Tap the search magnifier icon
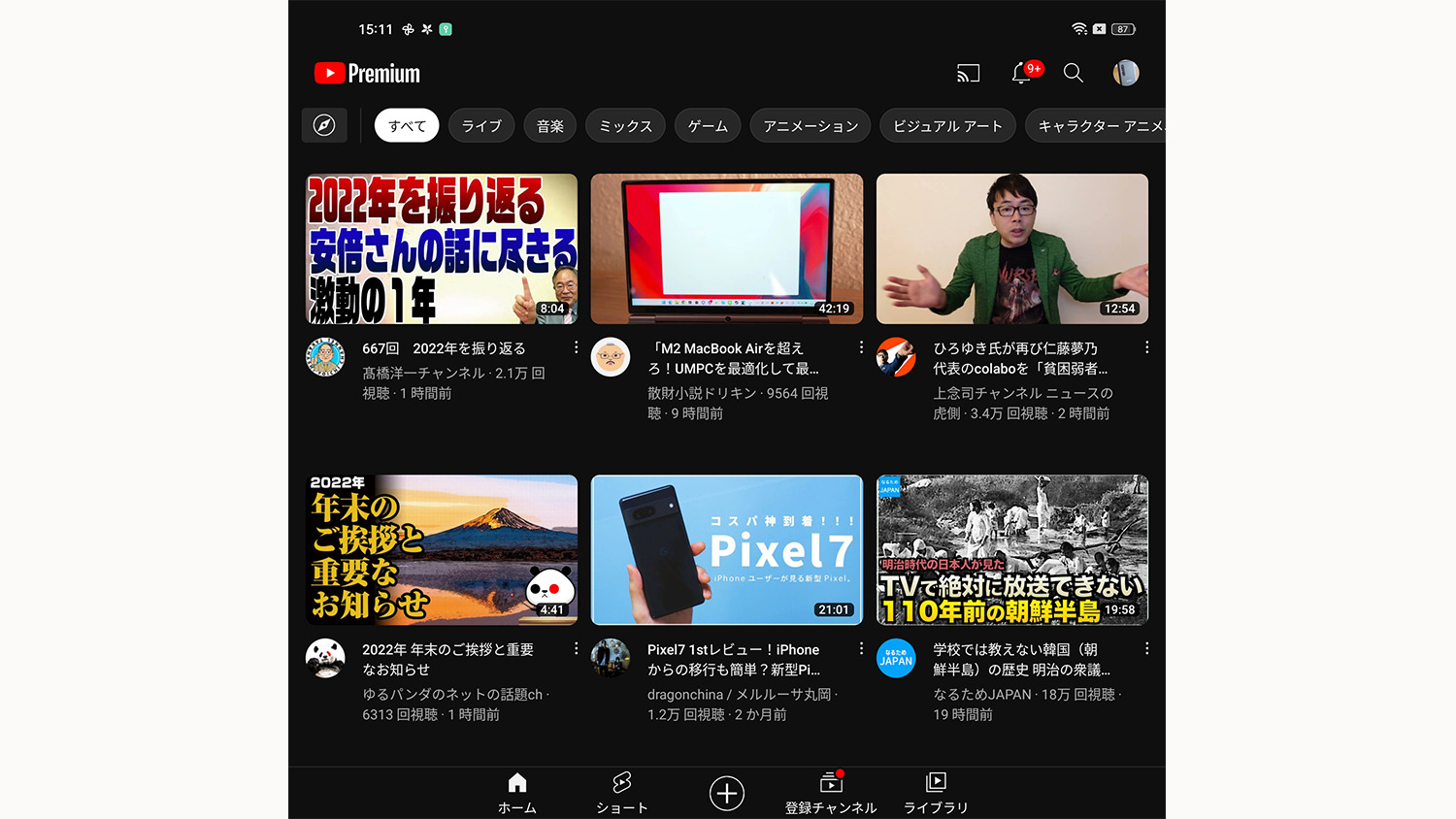This screenshot has height=819, width=1456. pos(1073,73)
